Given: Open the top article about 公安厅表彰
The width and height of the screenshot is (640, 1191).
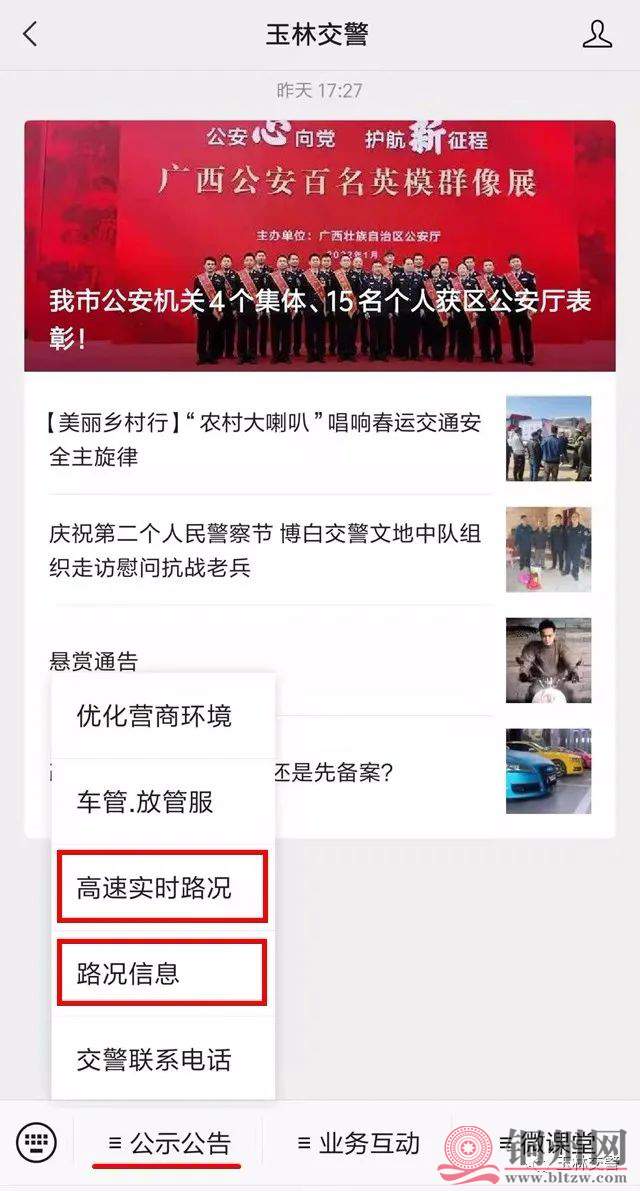Looking at the screenshot, I should [x=319, y=245].
